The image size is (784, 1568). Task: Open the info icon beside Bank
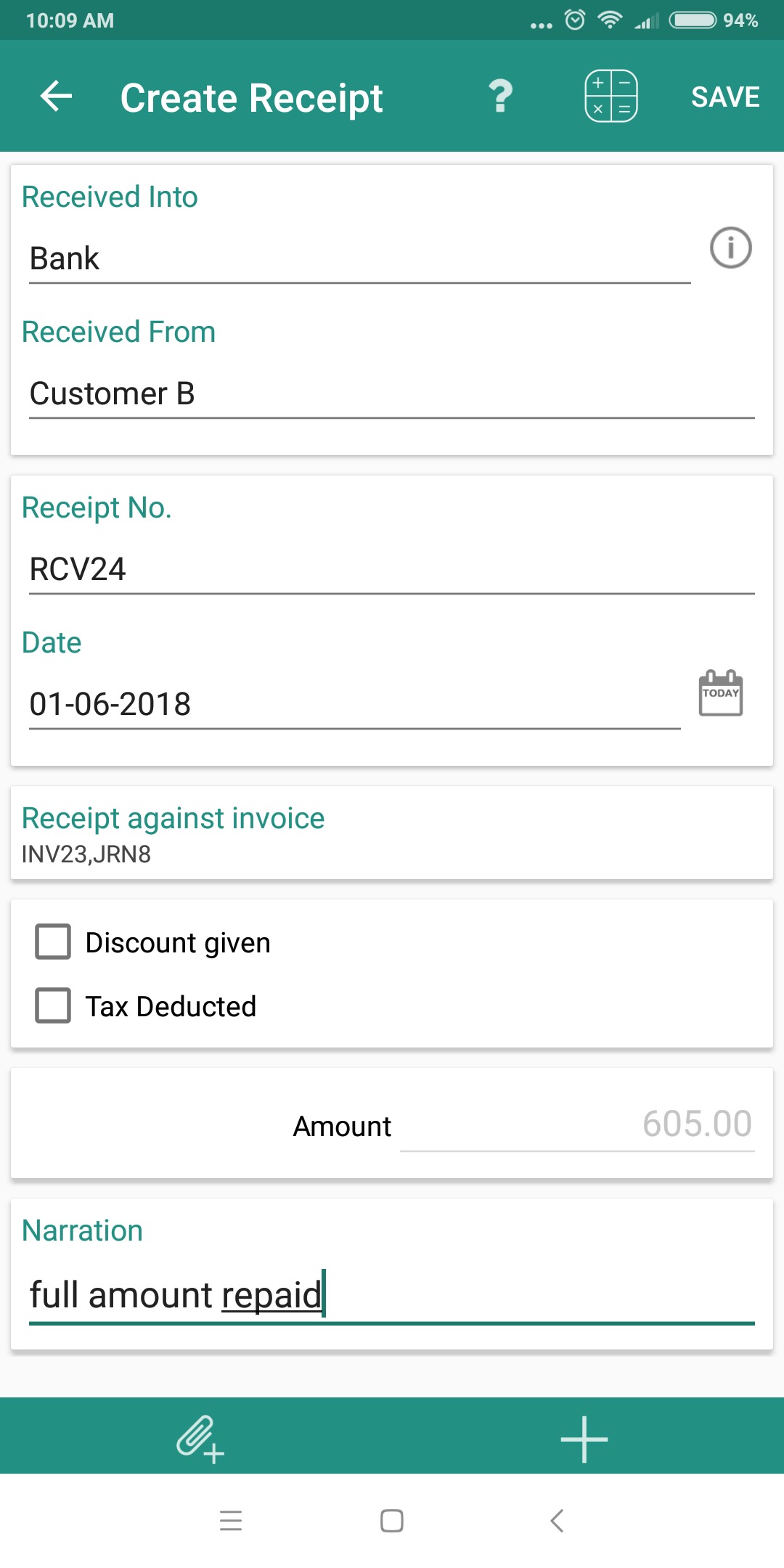[730, 248]
